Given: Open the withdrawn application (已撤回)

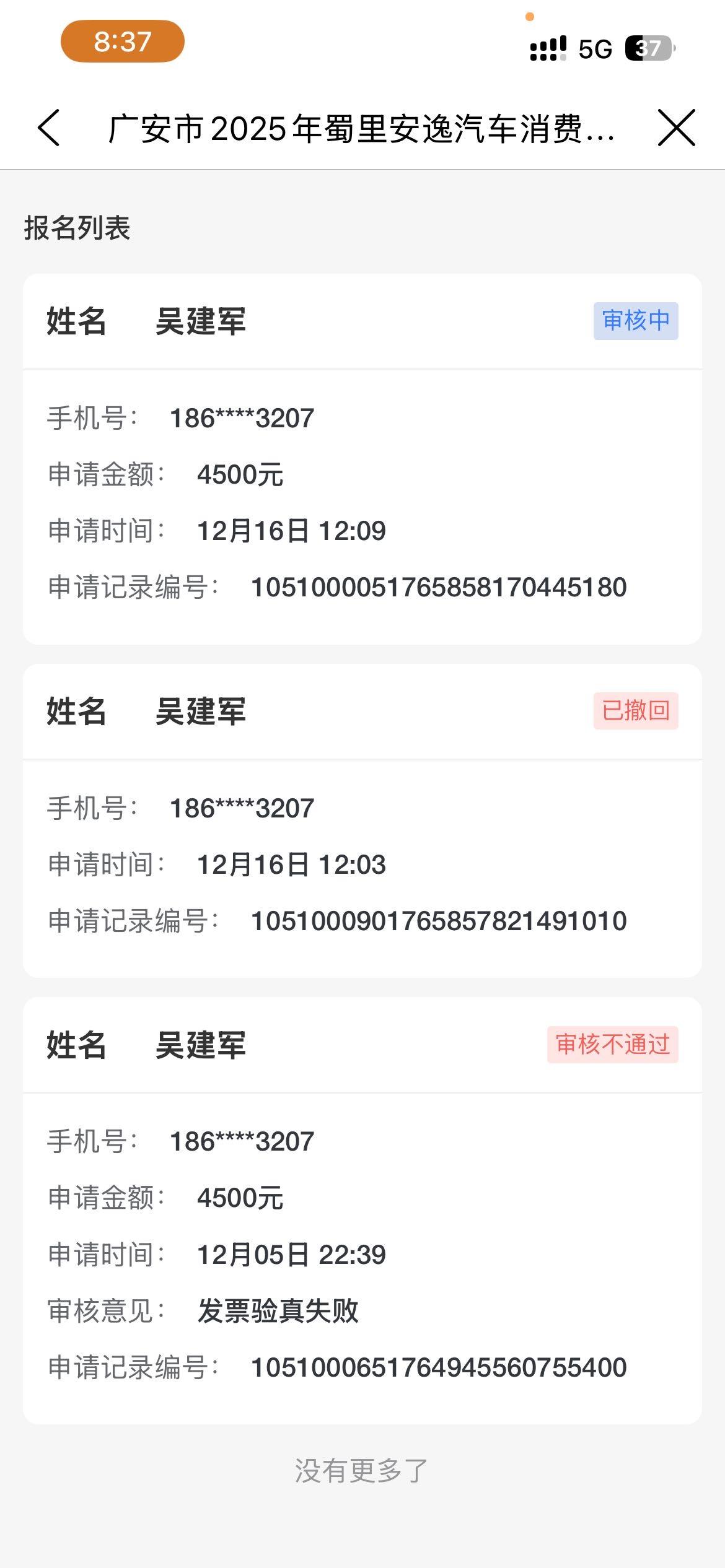Looking at the screenshot, I should (x=362, y=820).
